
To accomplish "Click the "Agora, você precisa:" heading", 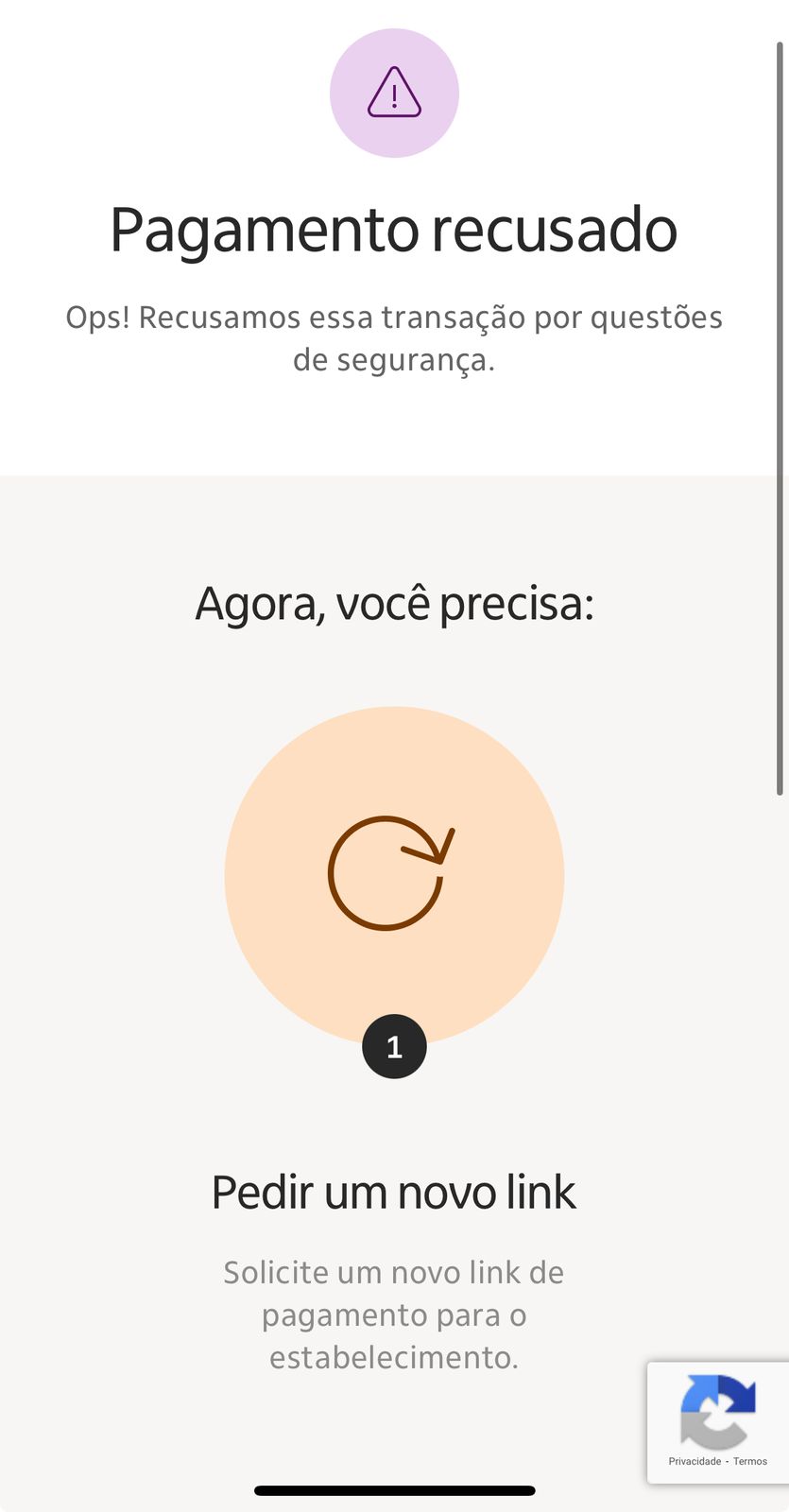I will pos(394,605).
